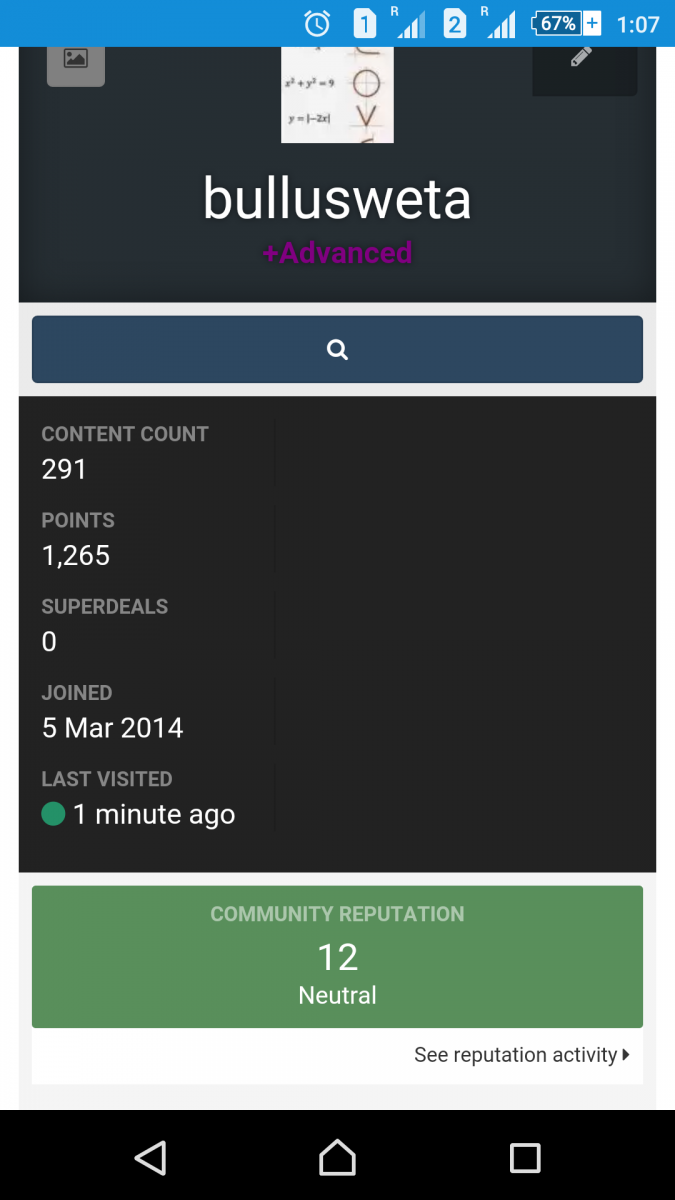Tap the profile picture thumbnail
This screenshot has width=675, height=1200.
coord(337,94)
